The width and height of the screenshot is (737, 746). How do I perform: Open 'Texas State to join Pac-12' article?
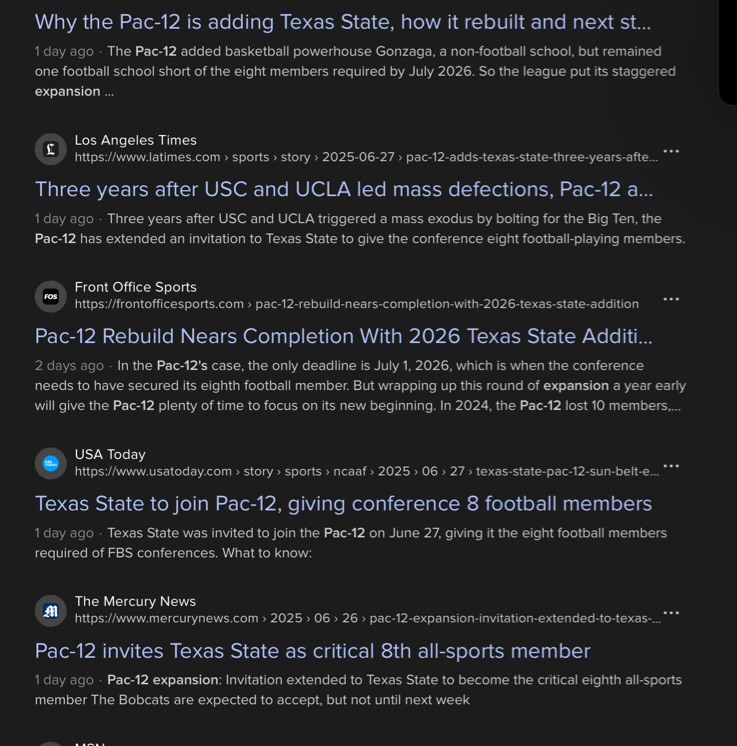click(343, 503)
